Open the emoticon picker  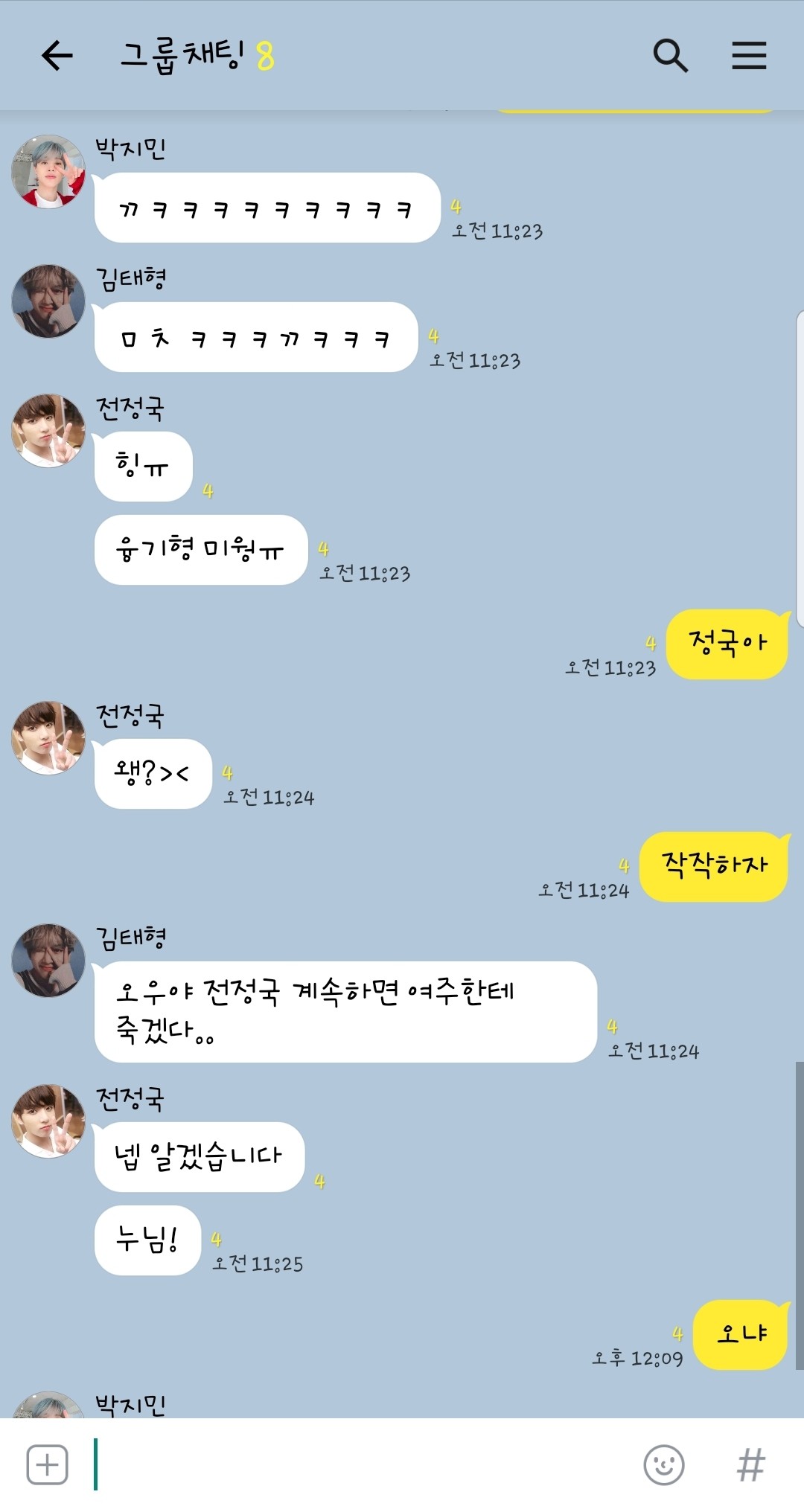pyautogui.click(x=663, y=1464)
